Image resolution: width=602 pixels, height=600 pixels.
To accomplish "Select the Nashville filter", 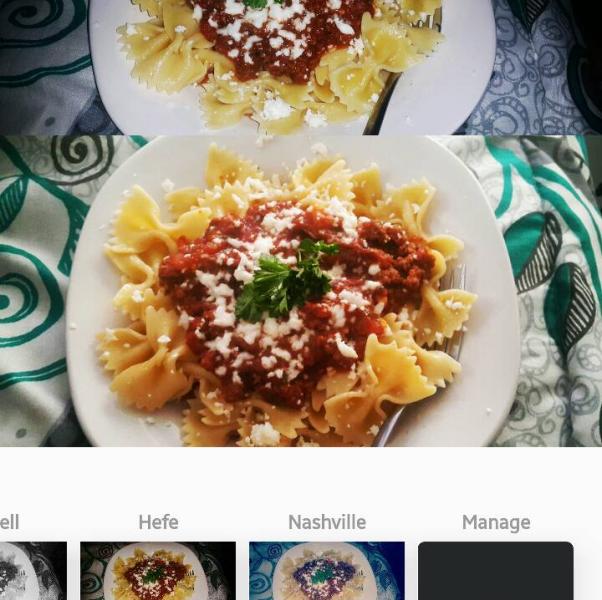I will tap(327, 571).
